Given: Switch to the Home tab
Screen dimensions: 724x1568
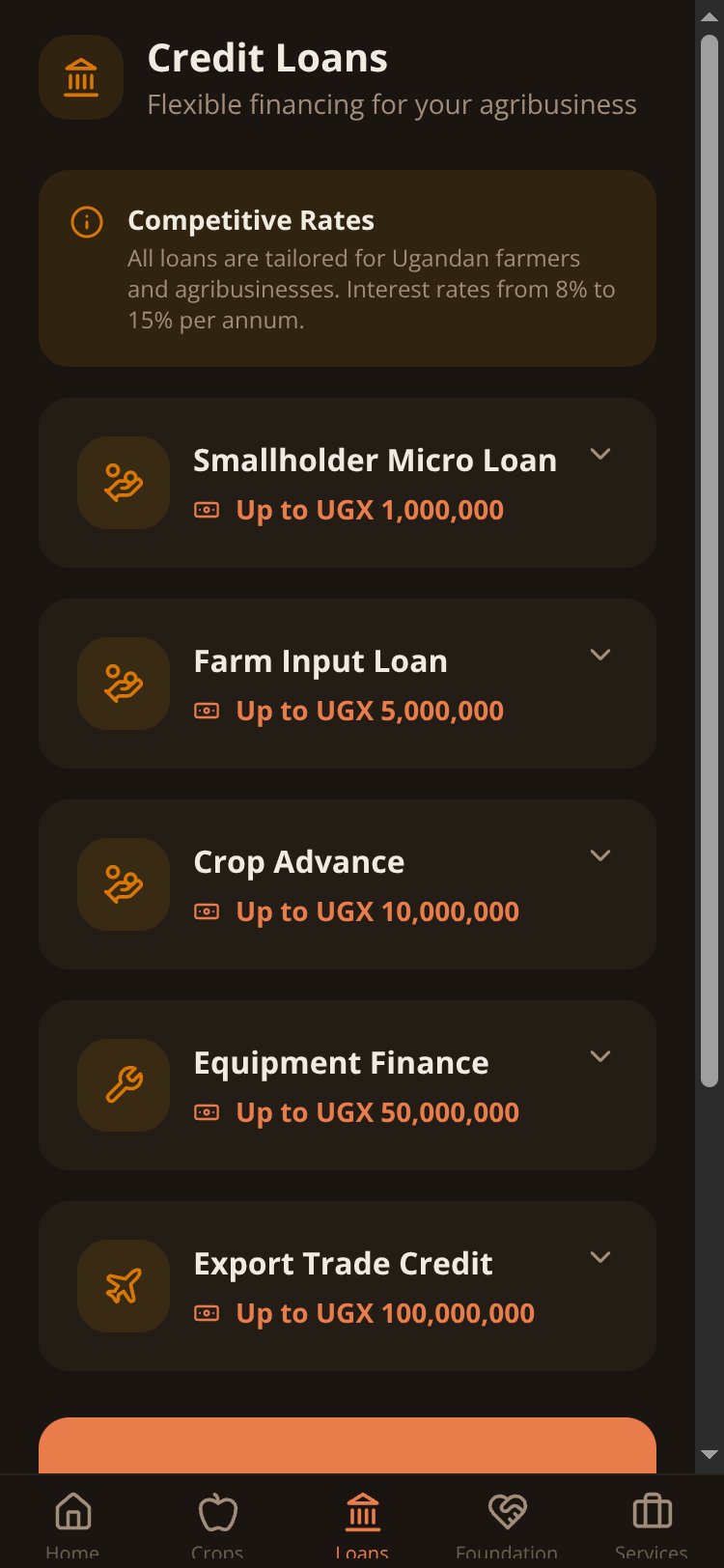Looking at the screenshot, I should click(72, 1524).
